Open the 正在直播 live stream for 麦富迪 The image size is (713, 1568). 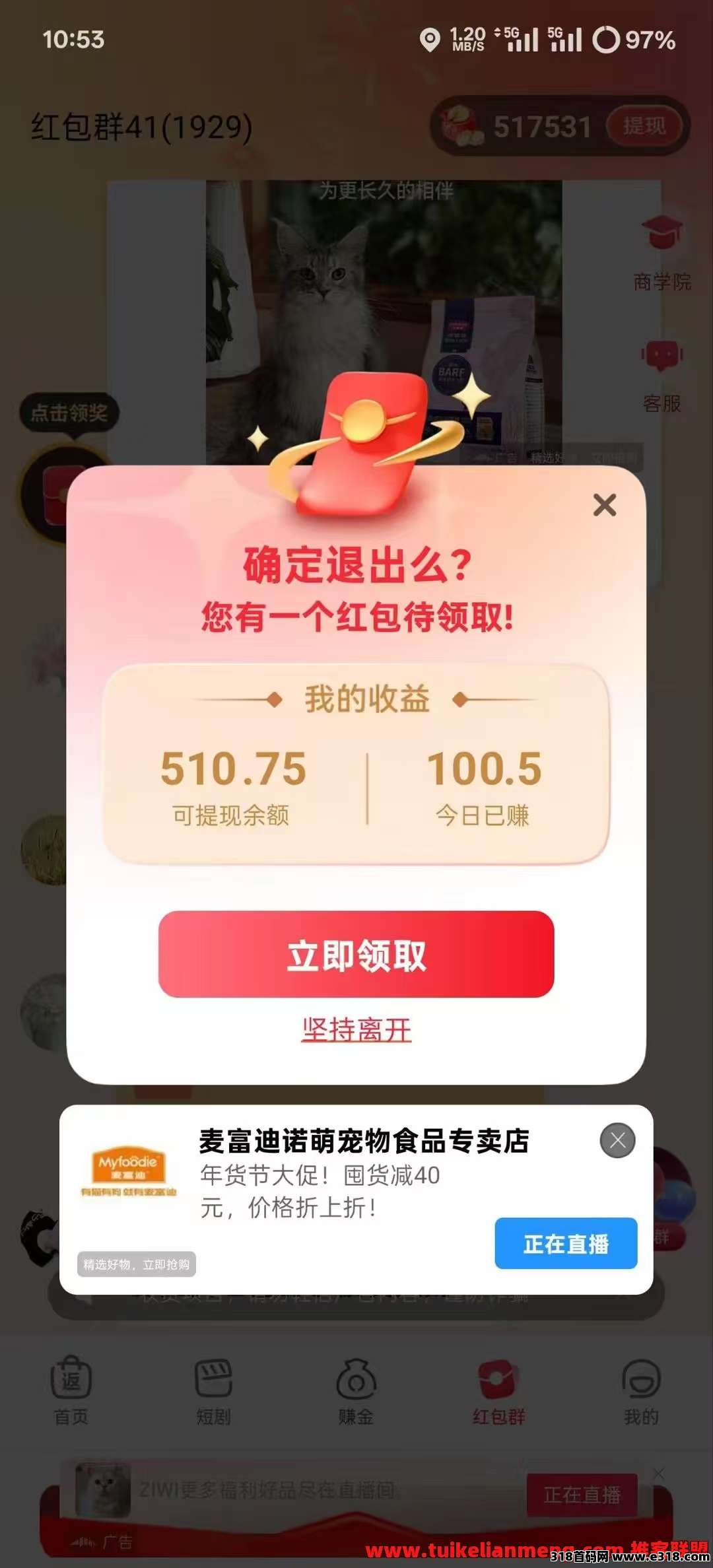point(566,1244)
